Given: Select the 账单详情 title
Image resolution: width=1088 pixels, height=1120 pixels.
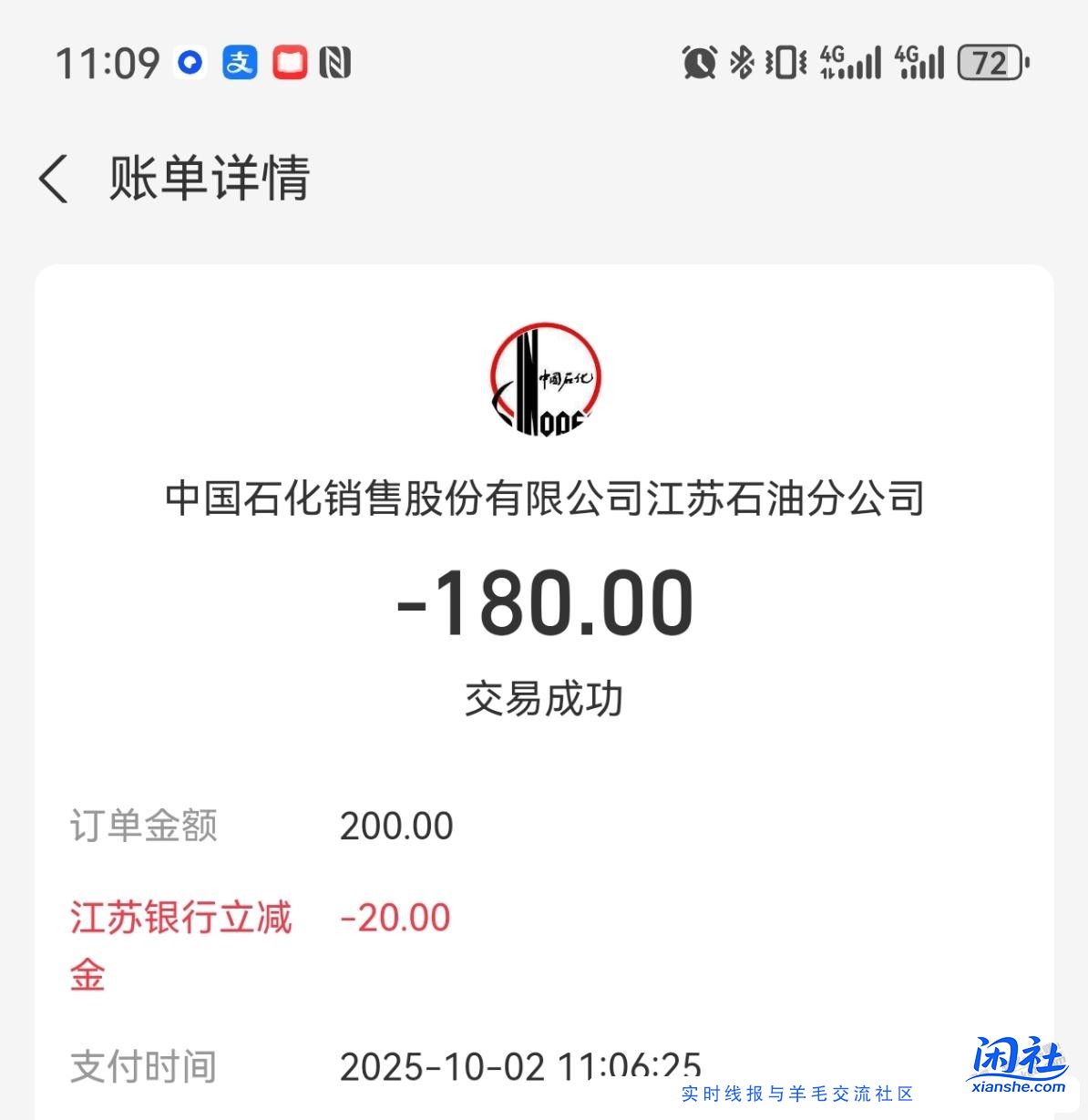Looking at the screenshot, I should tap(208, 180).
